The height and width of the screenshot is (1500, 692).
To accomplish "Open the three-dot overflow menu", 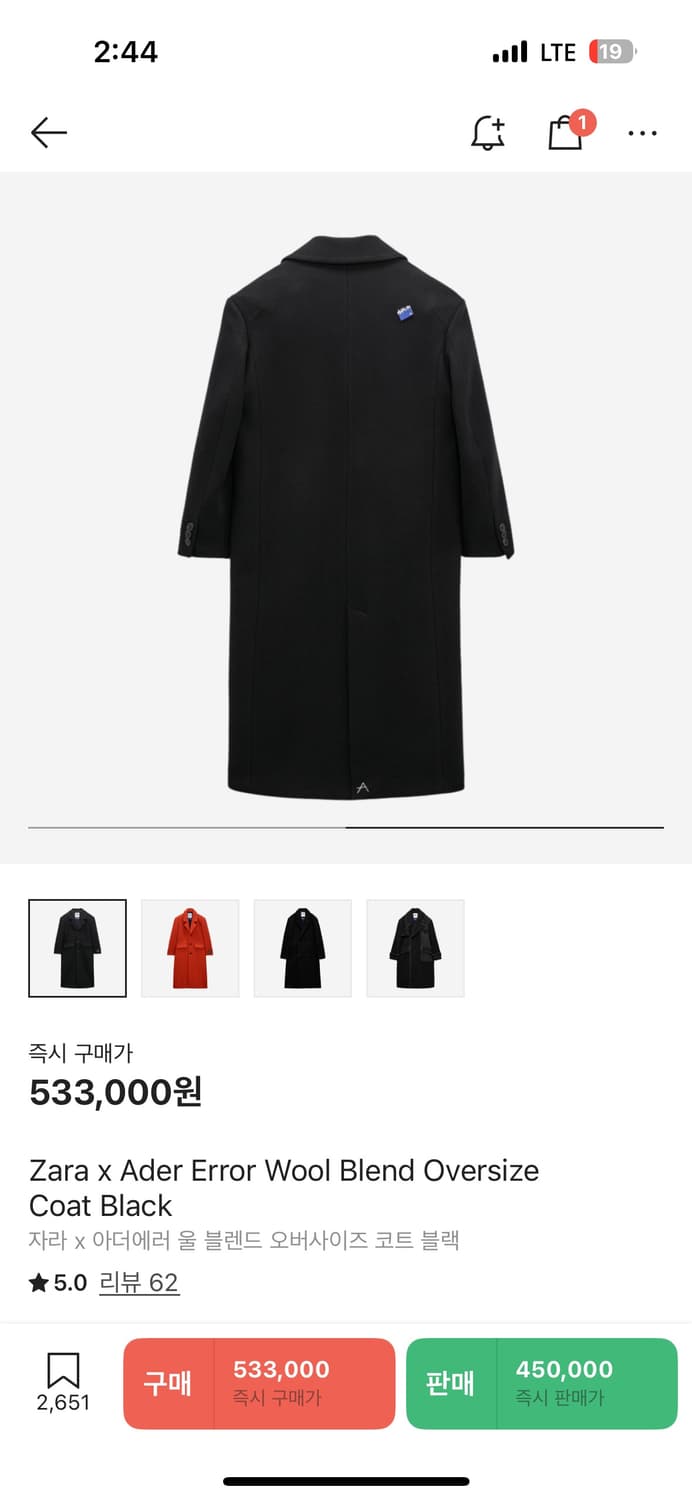I will [x=642, y=133].
